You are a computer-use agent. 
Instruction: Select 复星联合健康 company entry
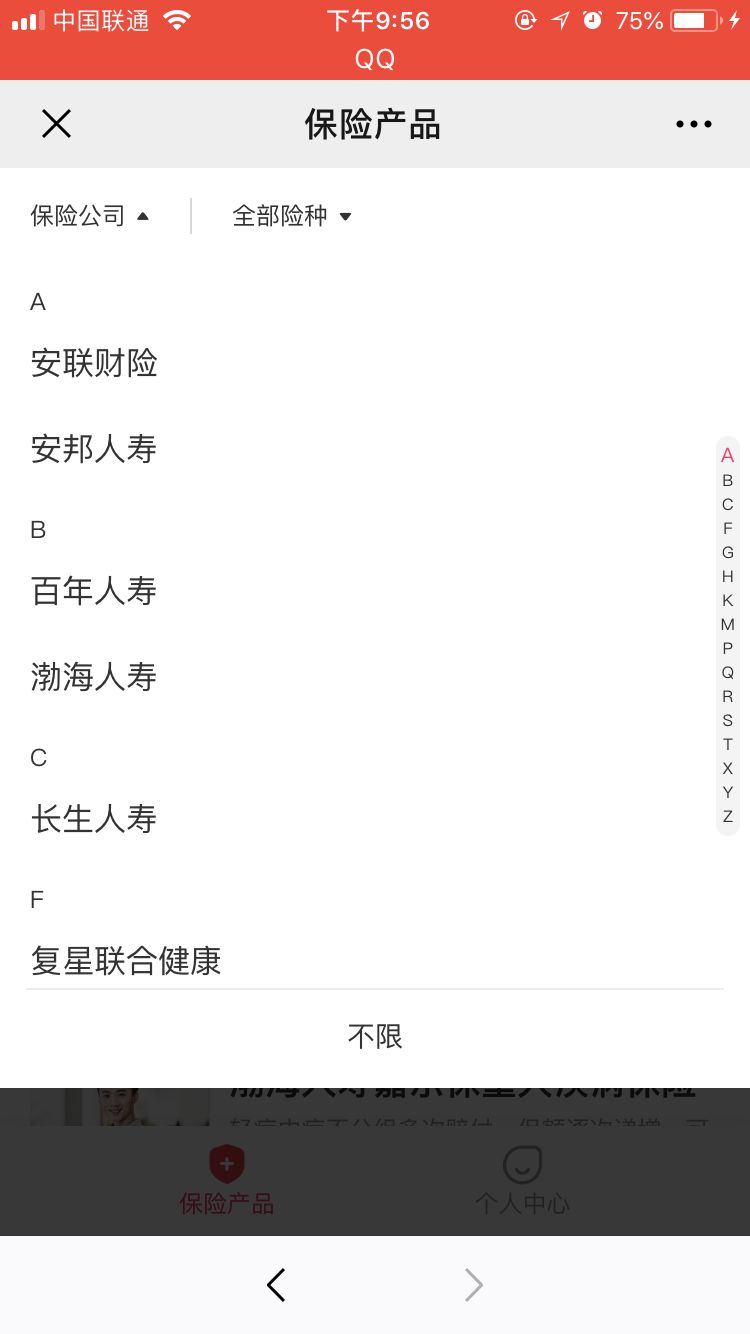point(125,961)
